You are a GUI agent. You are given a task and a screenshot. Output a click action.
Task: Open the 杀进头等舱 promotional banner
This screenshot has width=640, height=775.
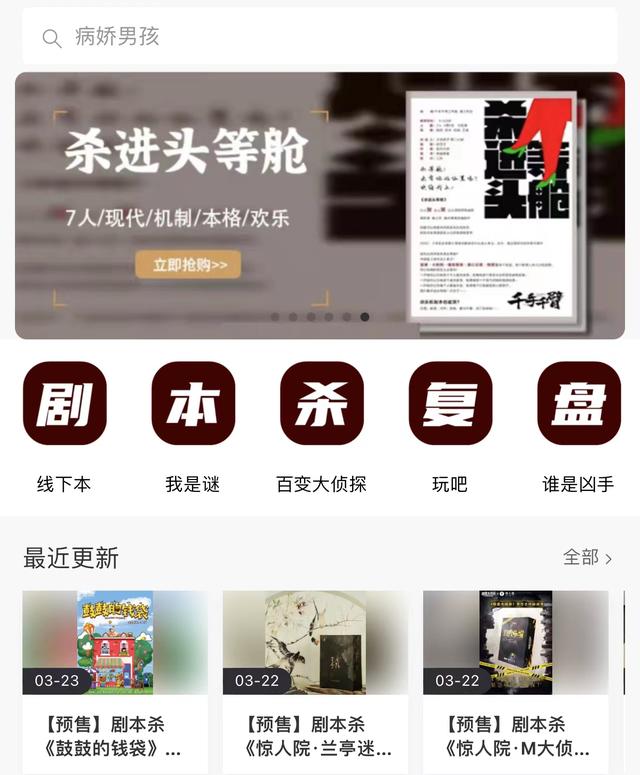[x=320, y=206]
